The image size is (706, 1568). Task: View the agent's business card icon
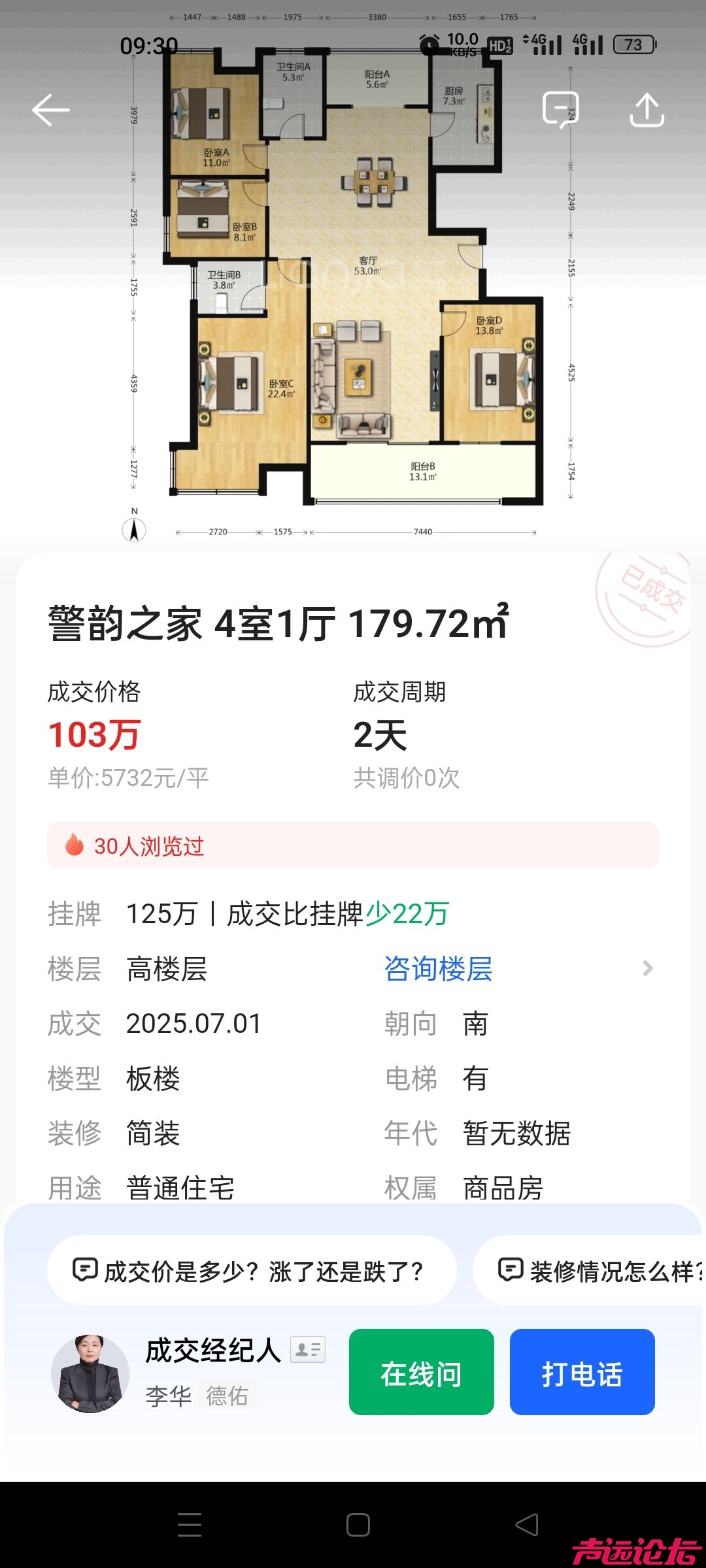[308, 1349]
